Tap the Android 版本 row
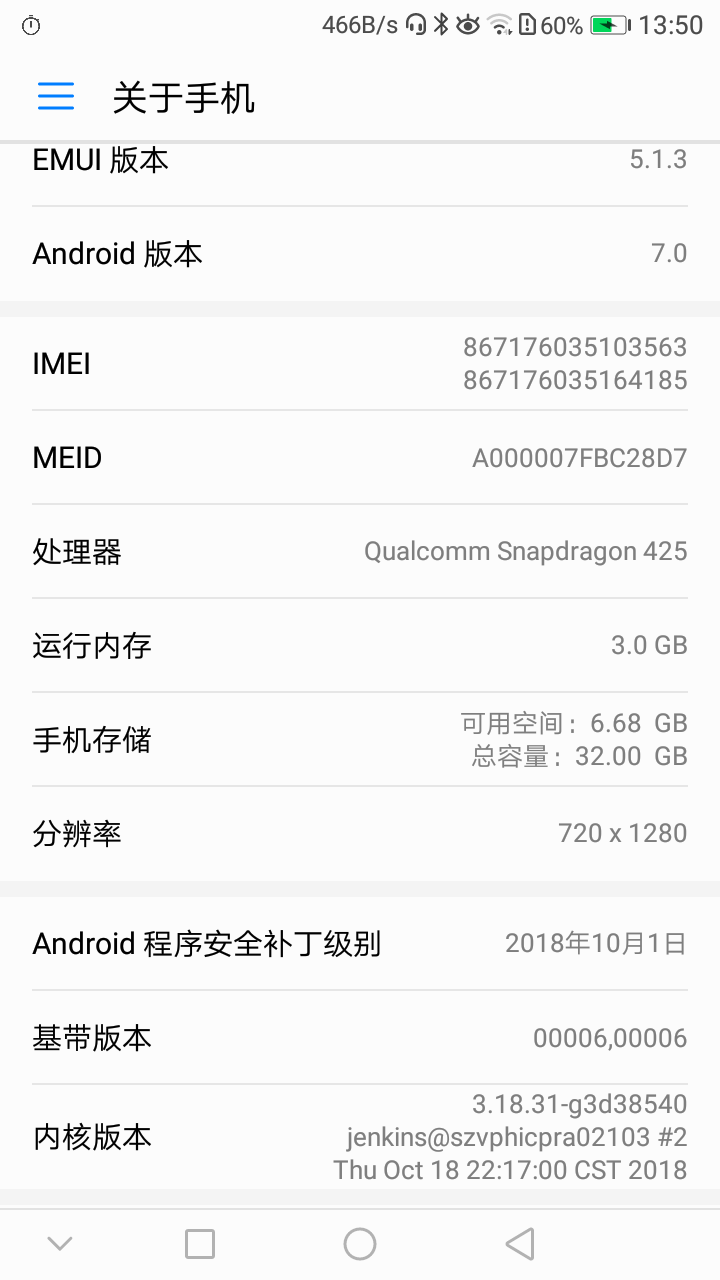This screenshot has width=720, height=1280. point(360,254)
